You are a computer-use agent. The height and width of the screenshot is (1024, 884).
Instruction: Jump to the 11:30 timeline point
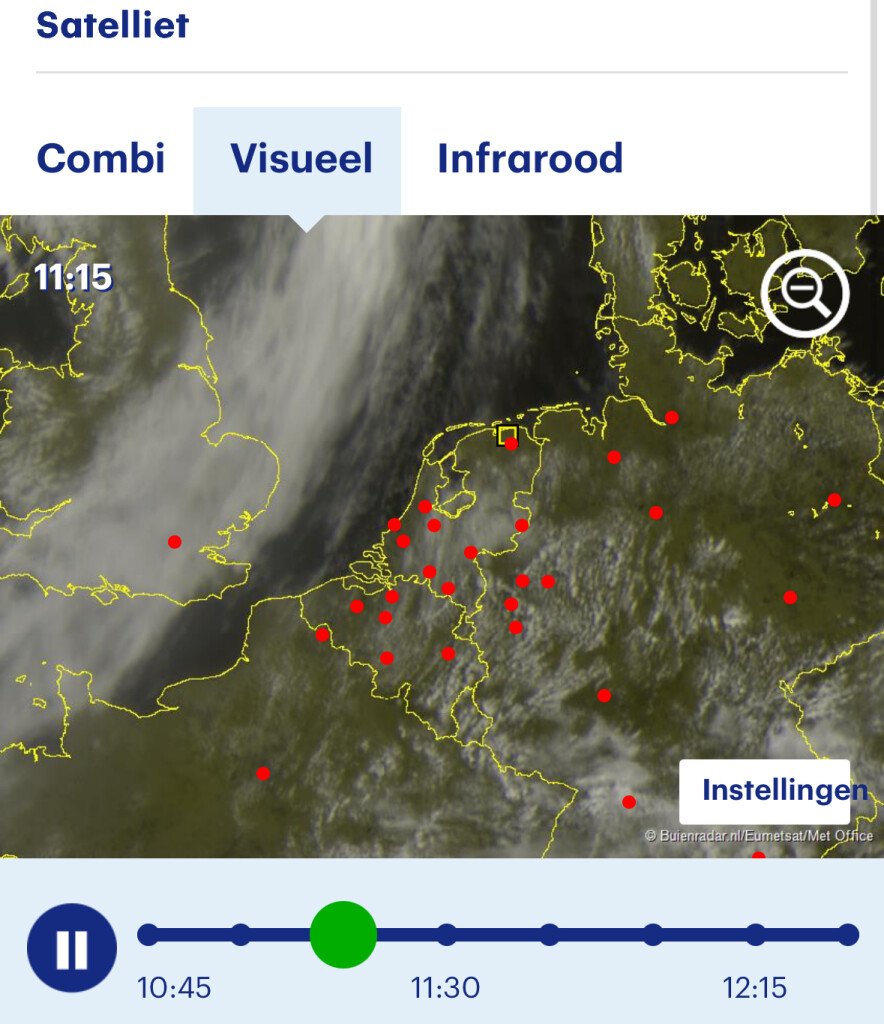point(446,935)
